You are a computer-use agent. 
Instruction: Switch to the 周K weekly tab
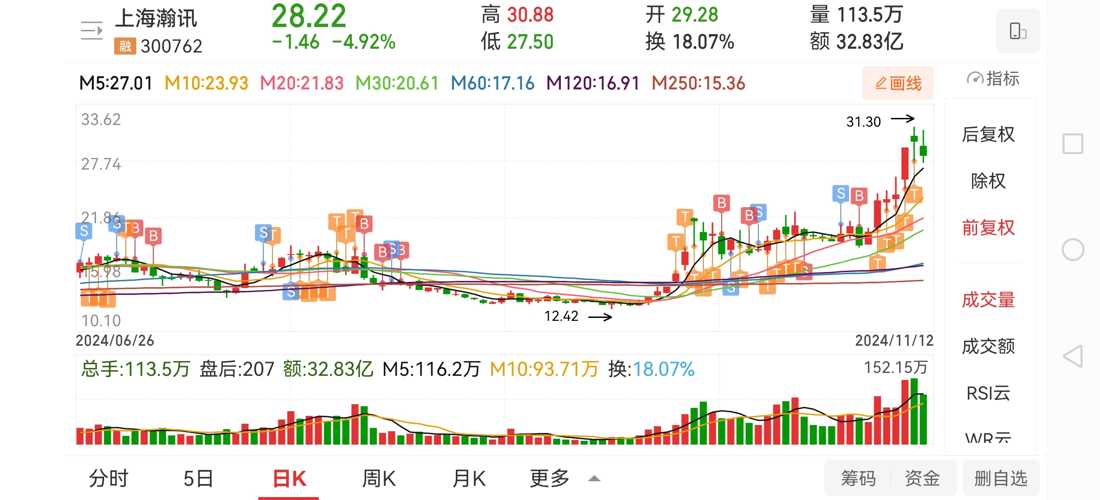(379, 478)
